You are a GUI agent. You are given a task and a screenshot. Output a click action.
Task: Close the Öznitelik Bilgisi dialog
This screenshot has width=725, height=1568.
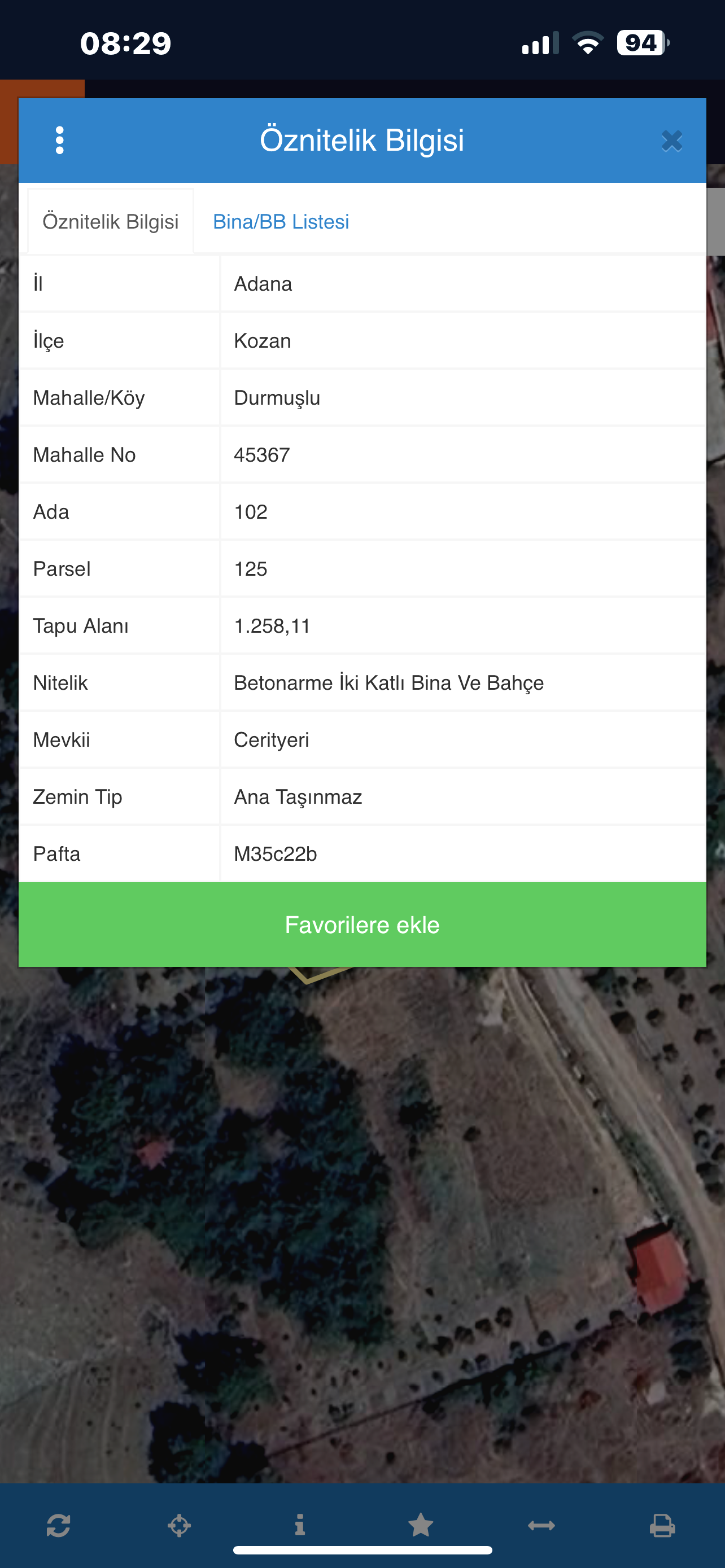coord(671,141)
